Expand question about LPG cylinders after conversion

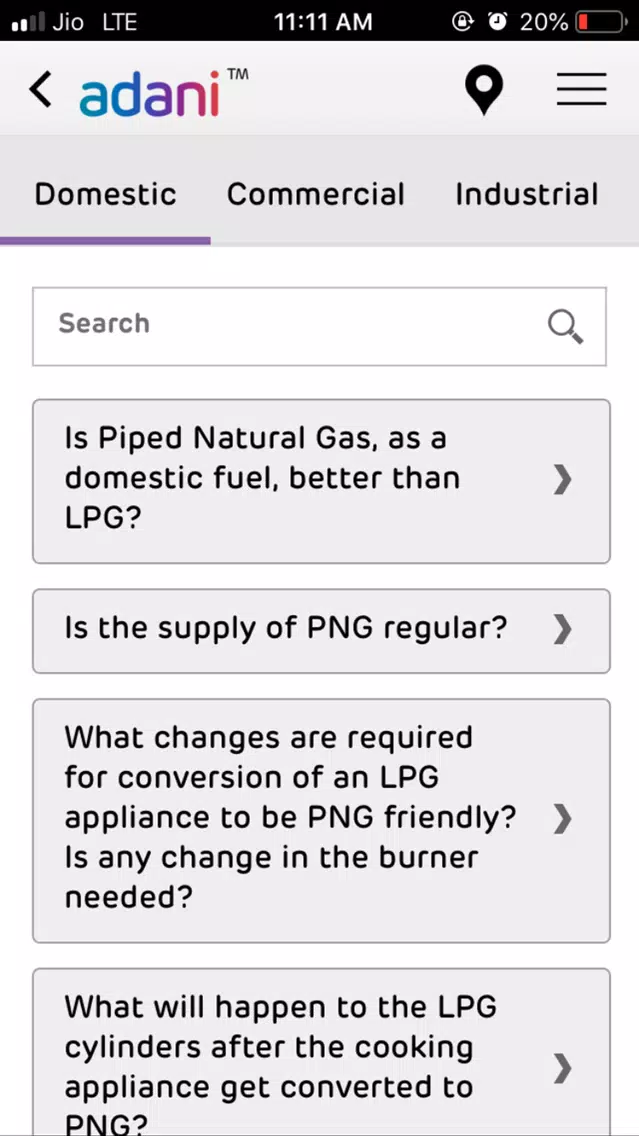pos(321,1052)
